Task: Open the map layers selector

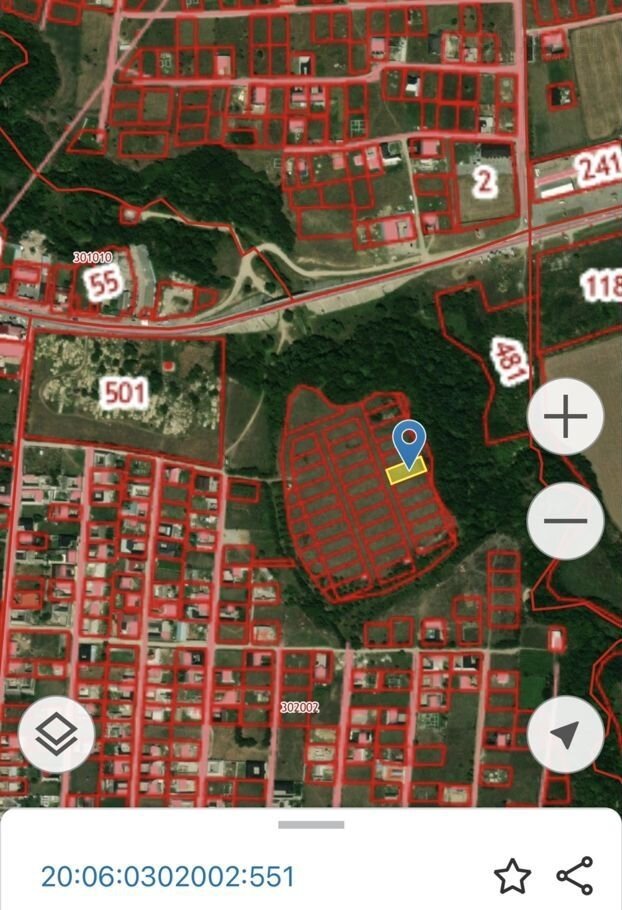Action: click(x=56, y=735)
